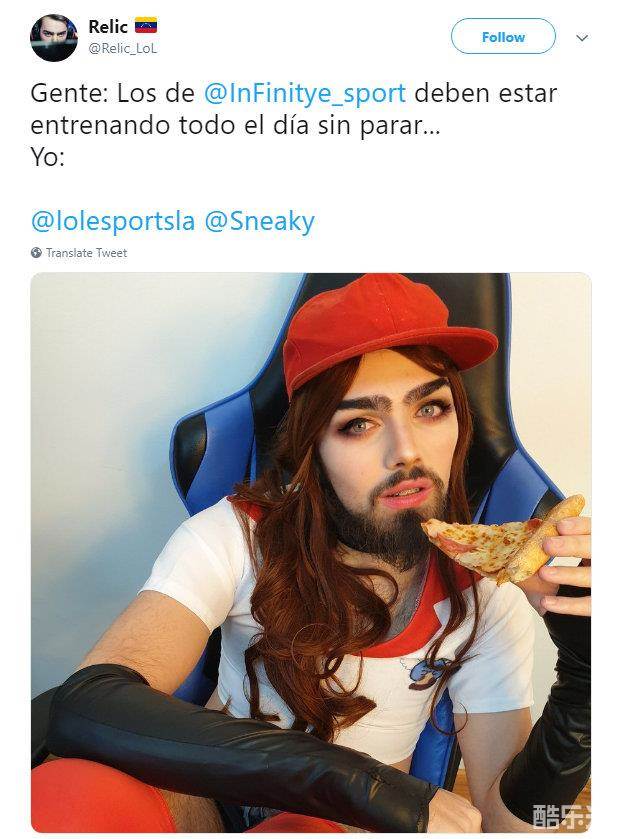Open the @Relic_LoL handle
This screenshot has width=620, height=839.
click(123, 48)
